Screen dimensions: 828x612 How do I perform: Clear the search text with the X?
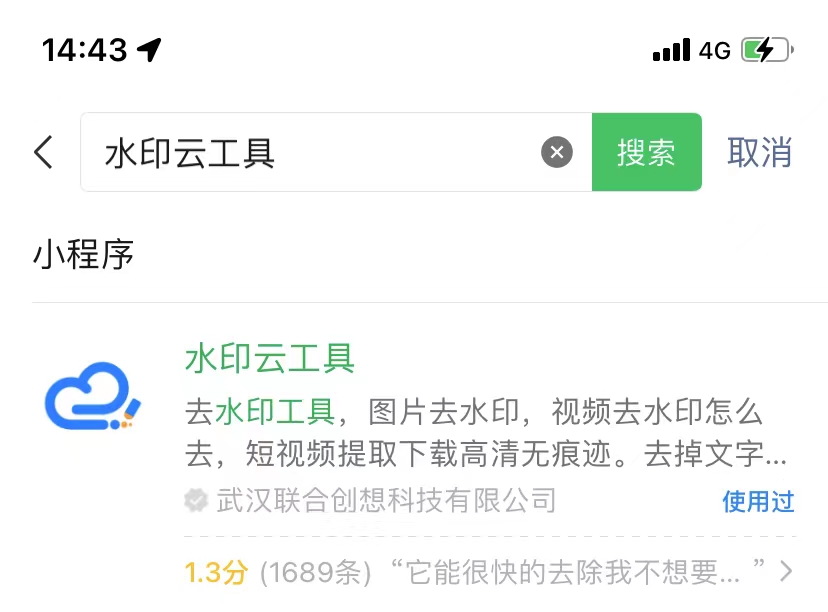click(557, 152)
